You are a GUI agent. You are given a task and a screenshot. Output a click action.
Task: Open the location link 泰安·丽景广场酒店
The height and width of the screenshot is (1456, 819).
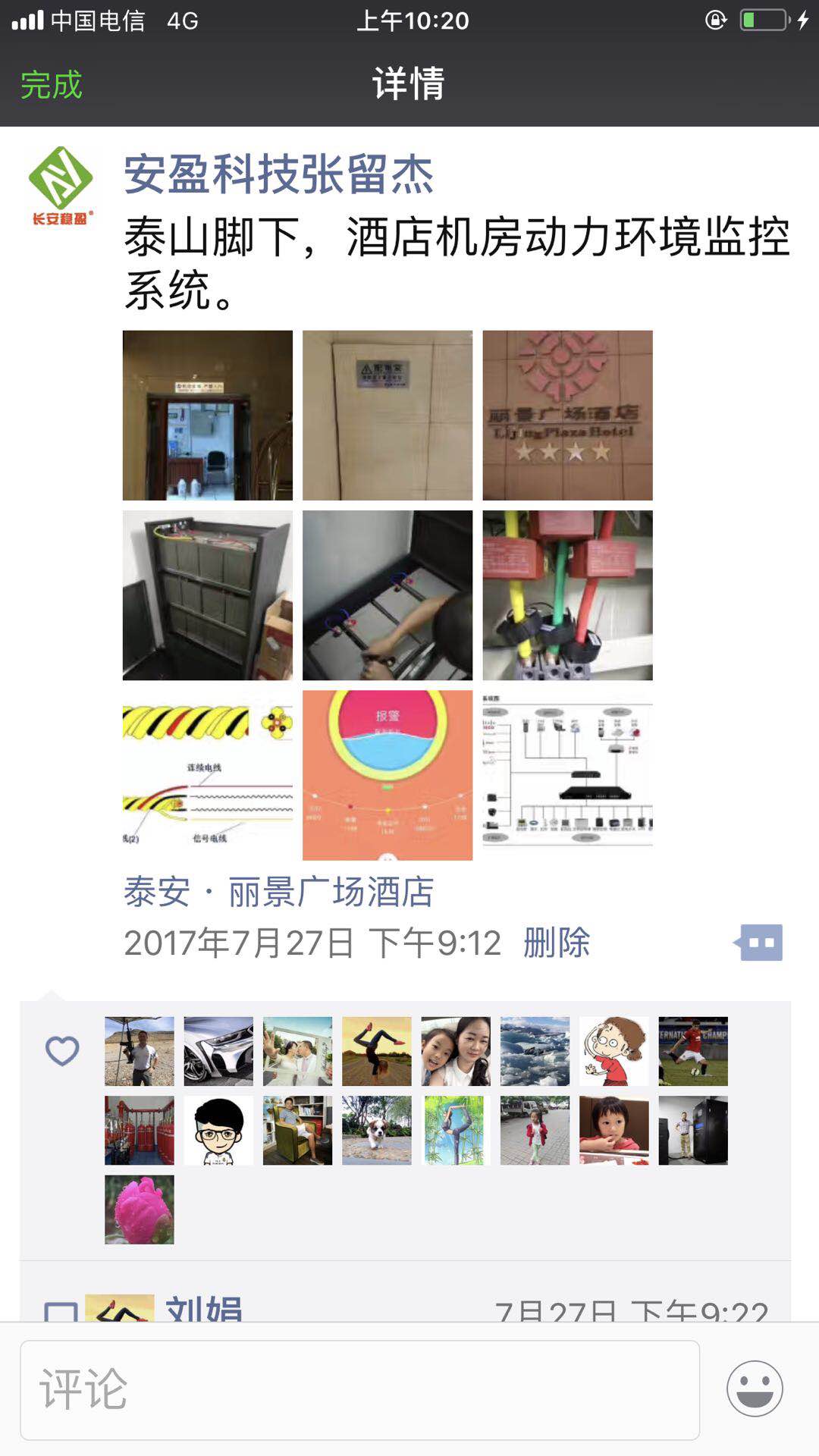click(x=278, y=892)
